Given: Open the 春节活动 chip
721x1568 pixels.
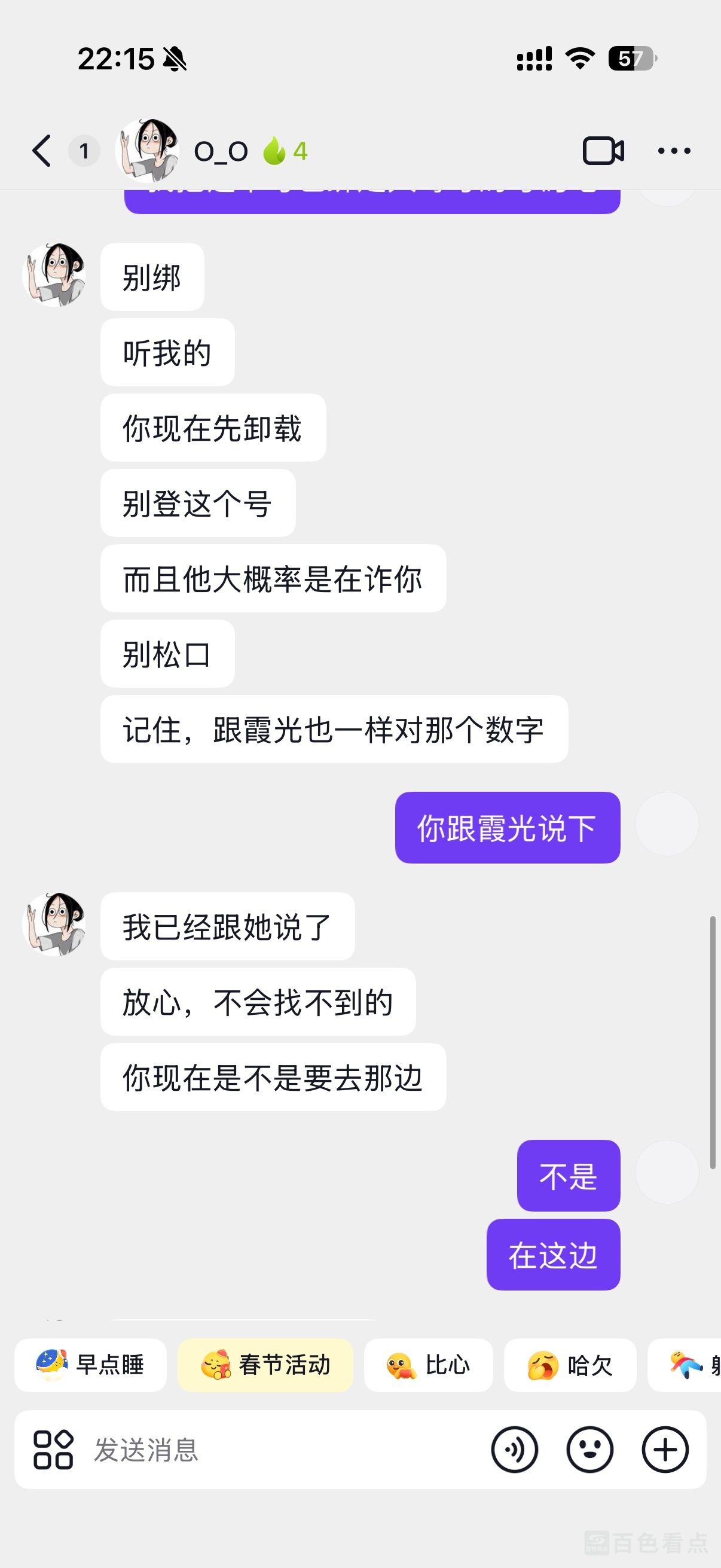Looking at the screenshot, I should click(265, 1365).
